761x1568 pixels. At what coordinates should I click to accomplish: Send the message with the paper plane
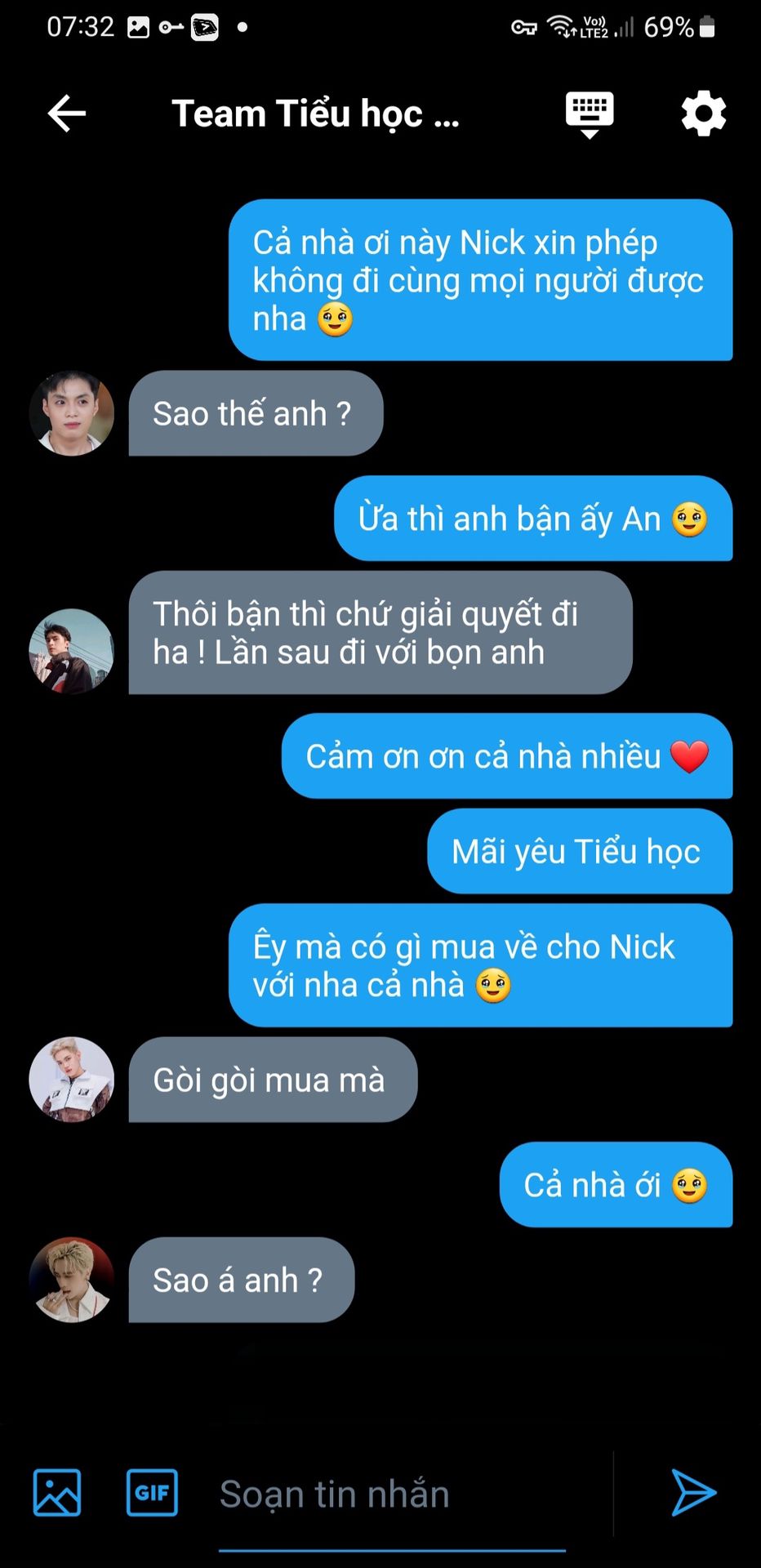(x=693, y=1493)
